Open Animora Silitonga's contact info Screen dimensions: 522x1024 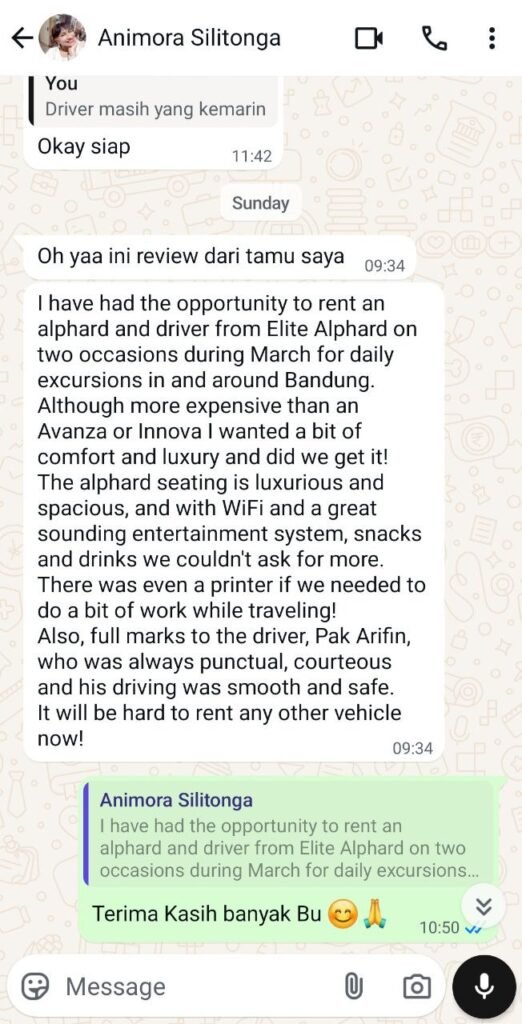point(189,38)
